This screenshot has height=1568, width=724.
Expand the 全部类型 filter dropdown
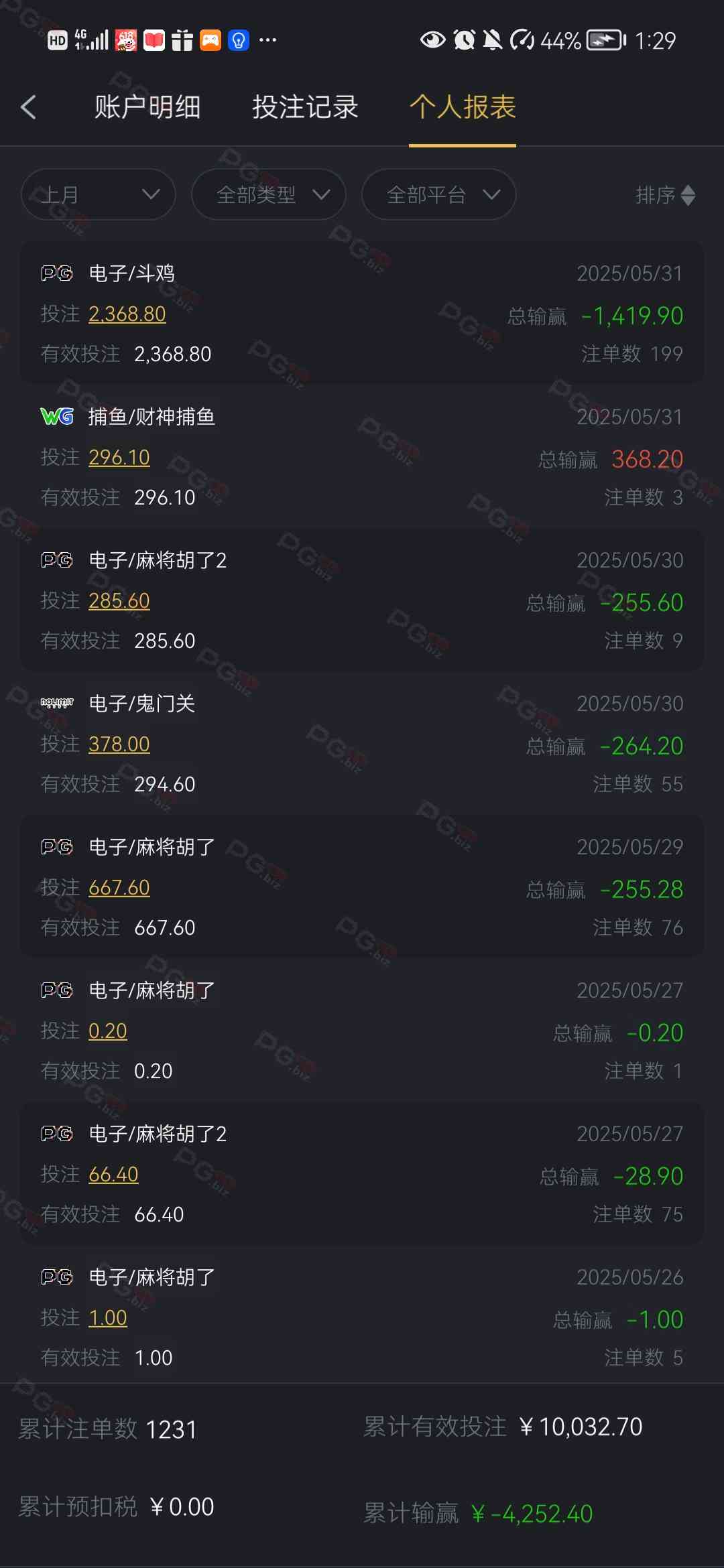click(269, 194)
